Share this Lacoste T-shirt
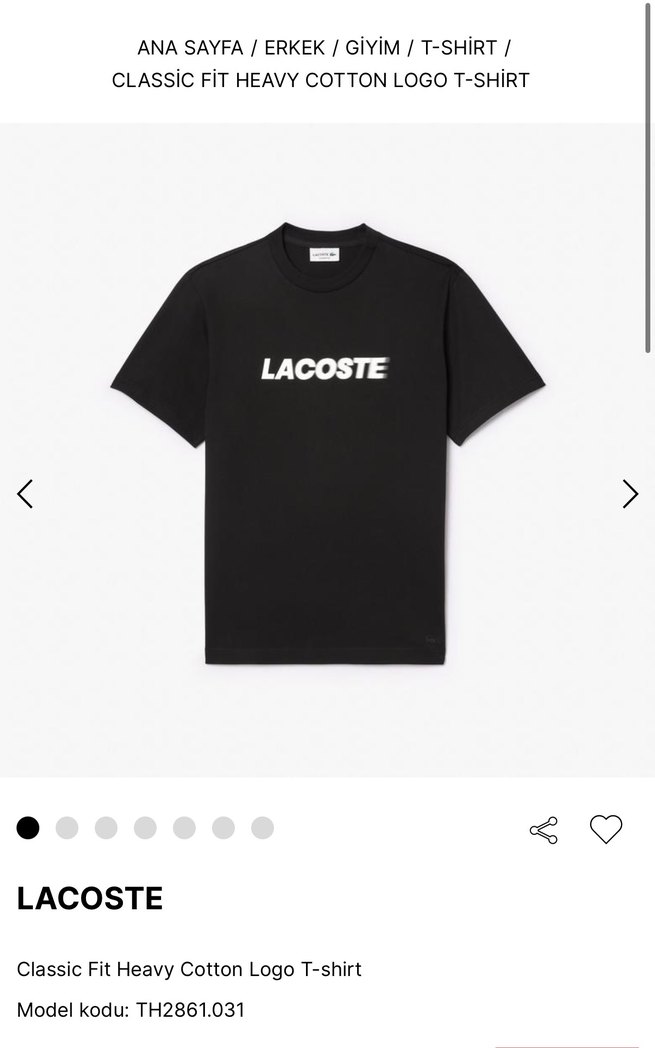Screen dimensions: 655x1048 pos(543,830)
